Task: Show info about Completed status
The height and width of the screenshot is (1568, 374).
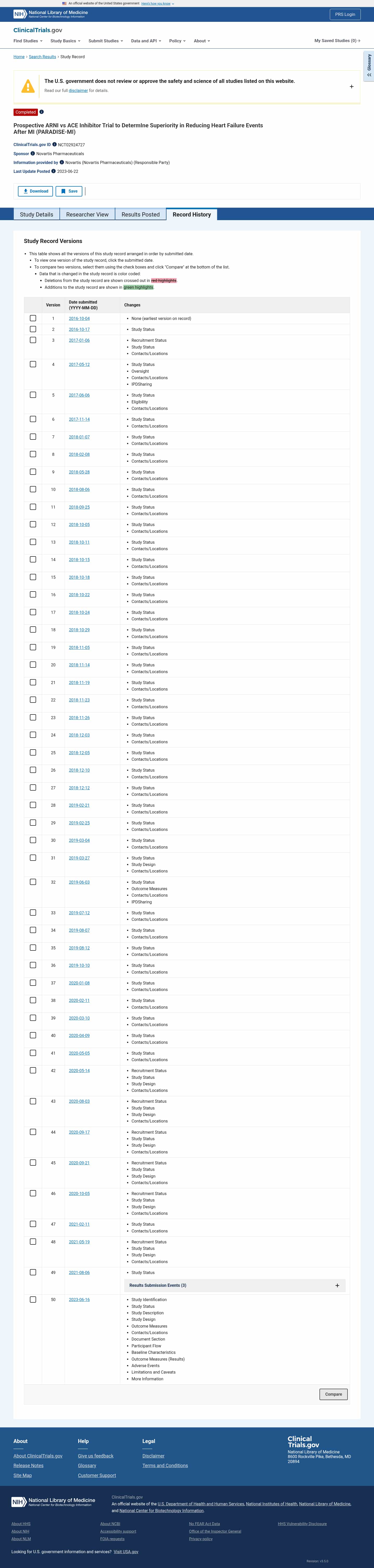Action: pos(41,112)
